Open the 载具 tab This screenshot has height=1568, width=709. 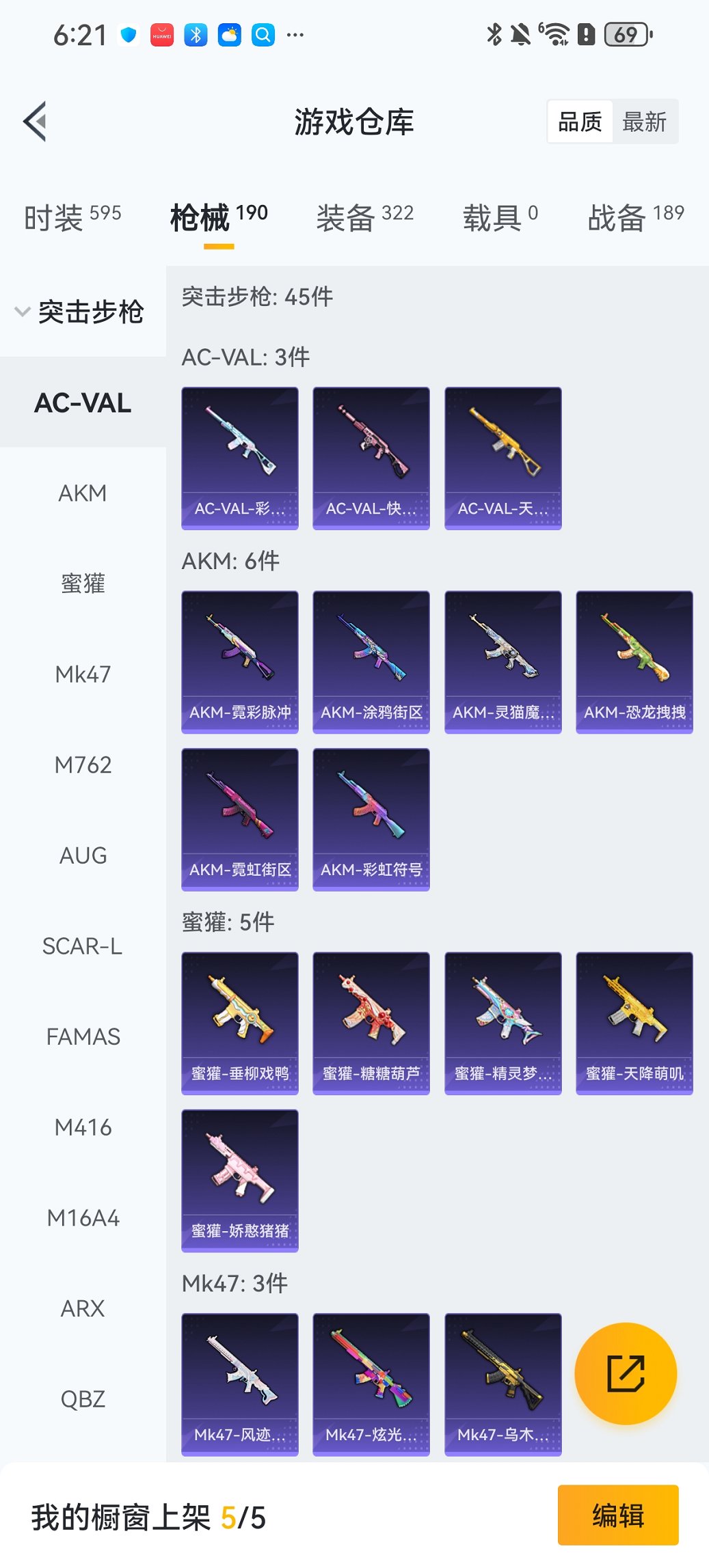click(500, 218)
